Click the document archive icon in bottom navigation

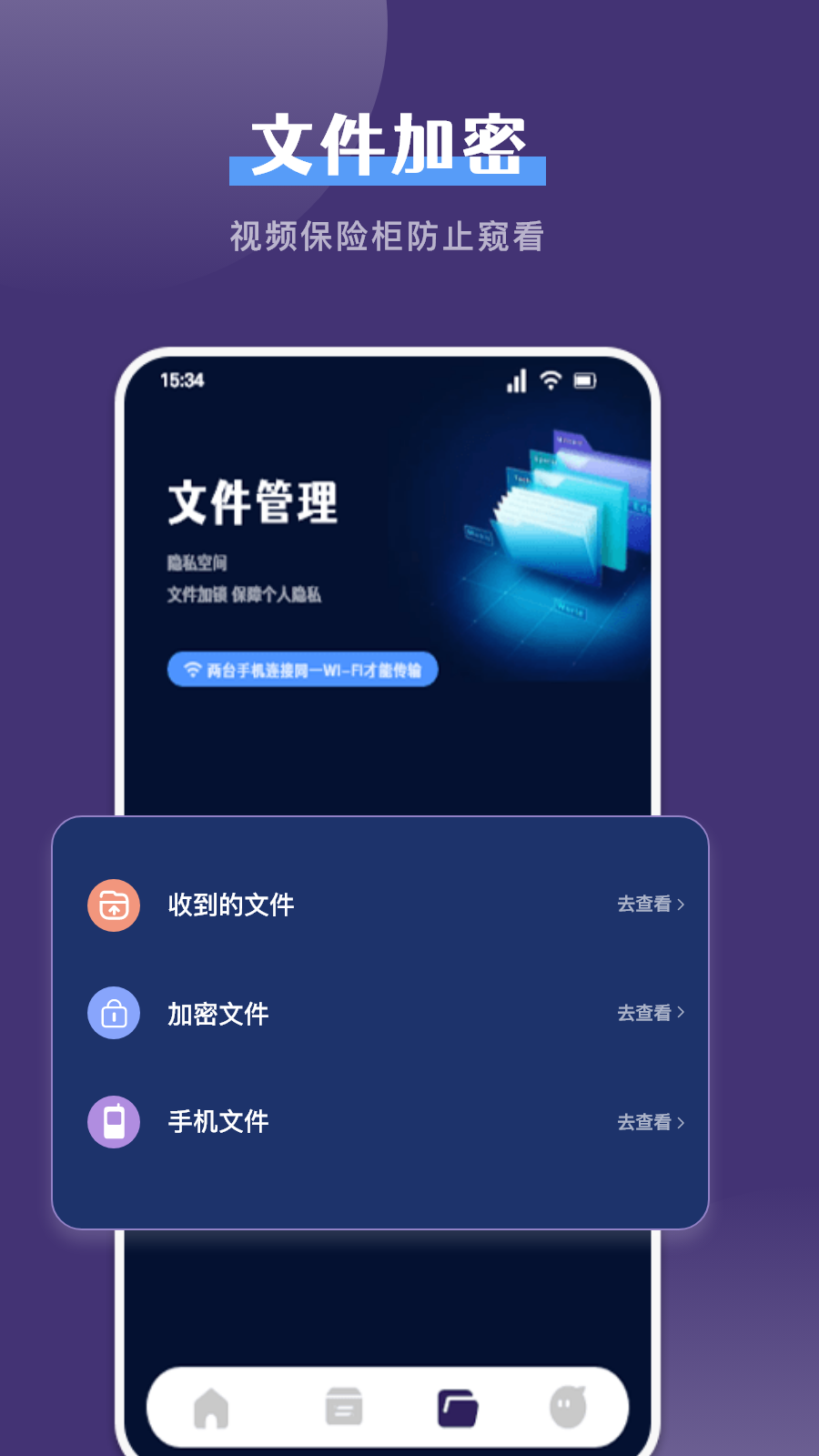[343, 1407]
